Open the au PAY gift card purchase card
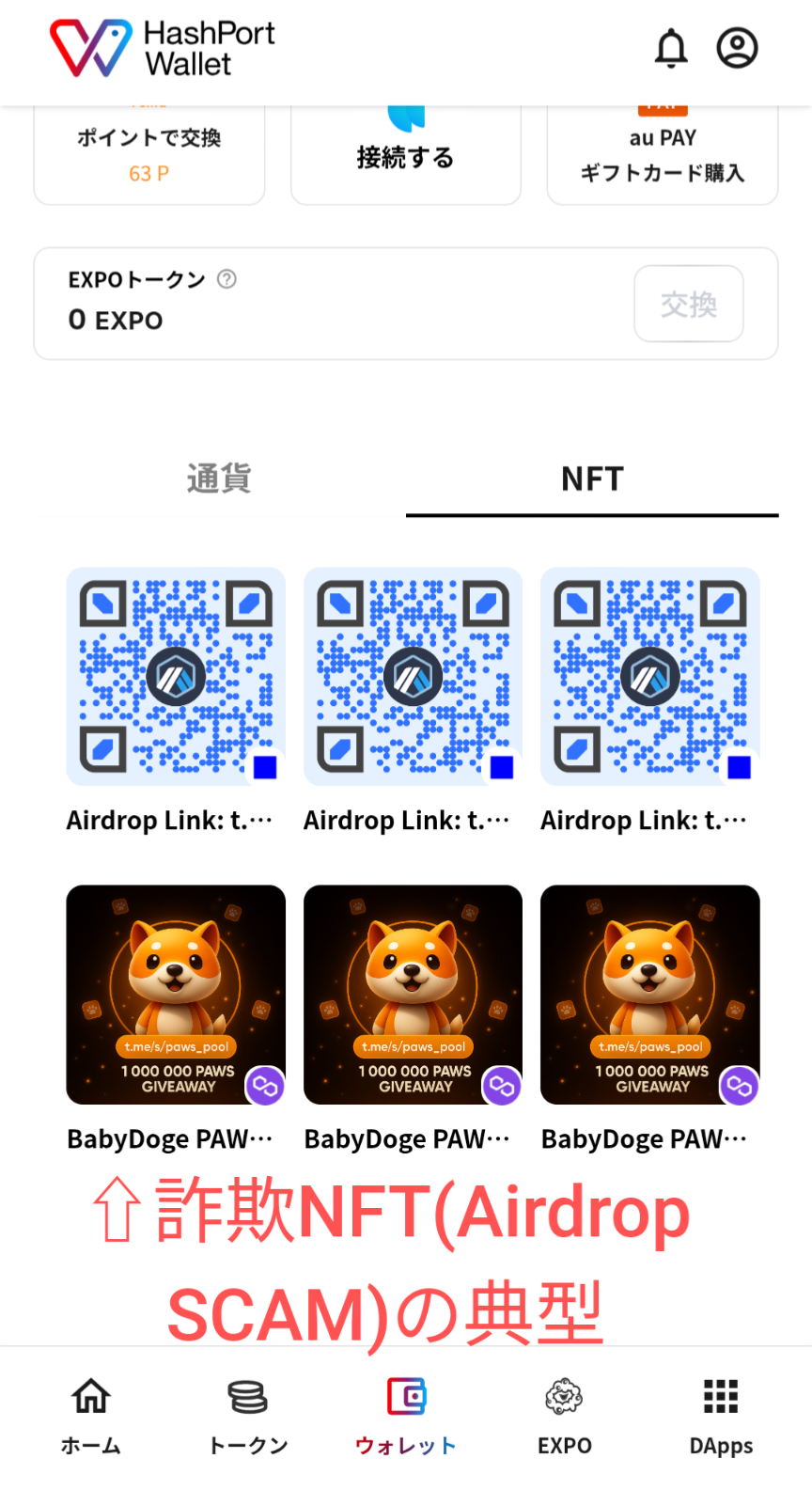 pyautogui.click(x=662, y=150)
